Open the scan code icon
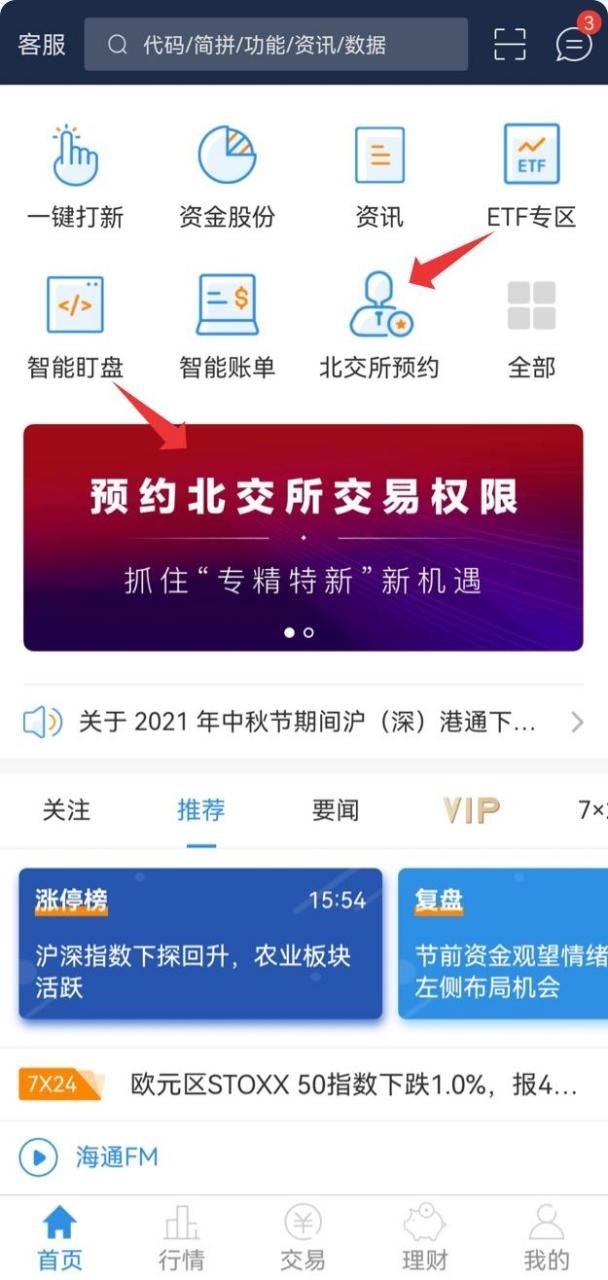Image resolution: width=608 pixels, height=1280 pixels. [510, 44]
